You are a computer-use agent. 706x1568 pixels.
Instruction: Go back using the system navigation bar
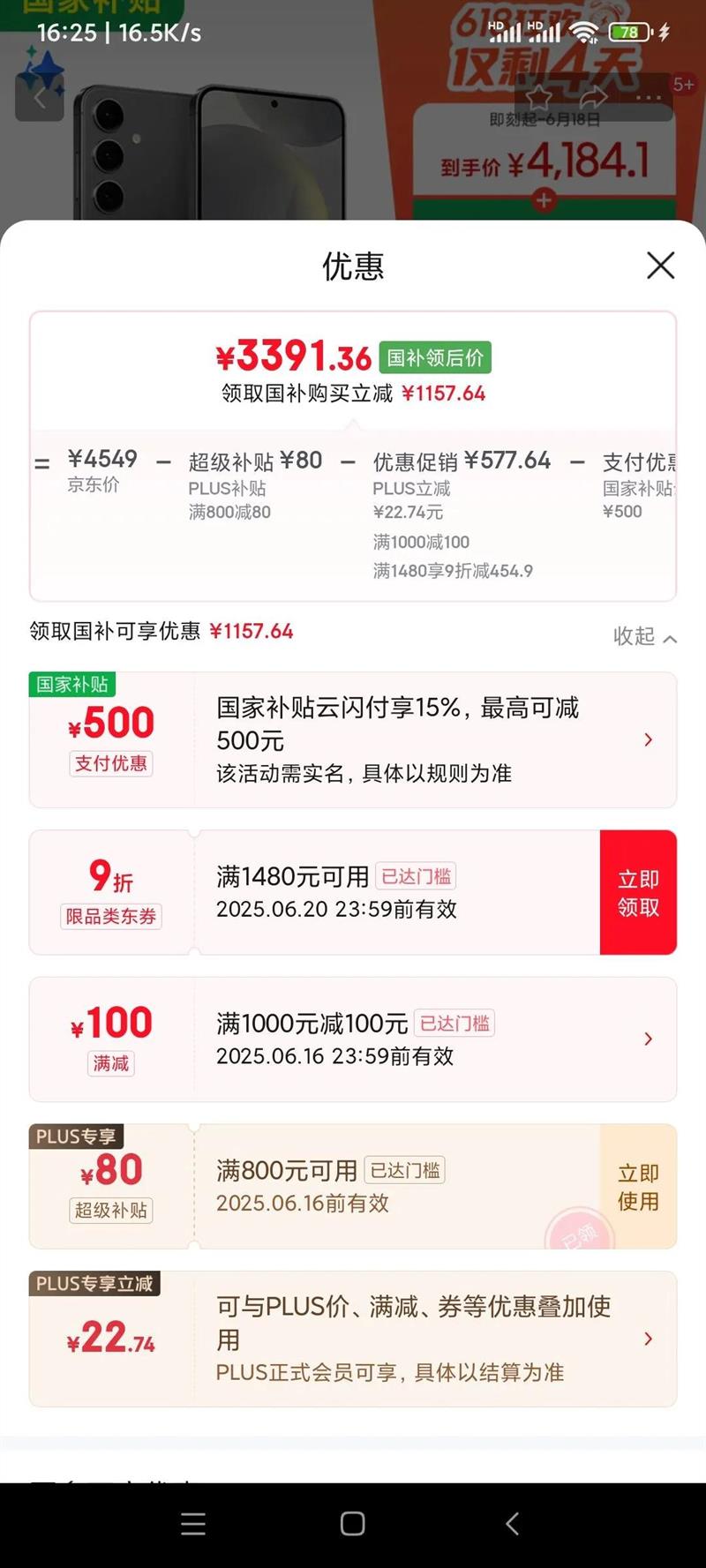point(512,1524)
